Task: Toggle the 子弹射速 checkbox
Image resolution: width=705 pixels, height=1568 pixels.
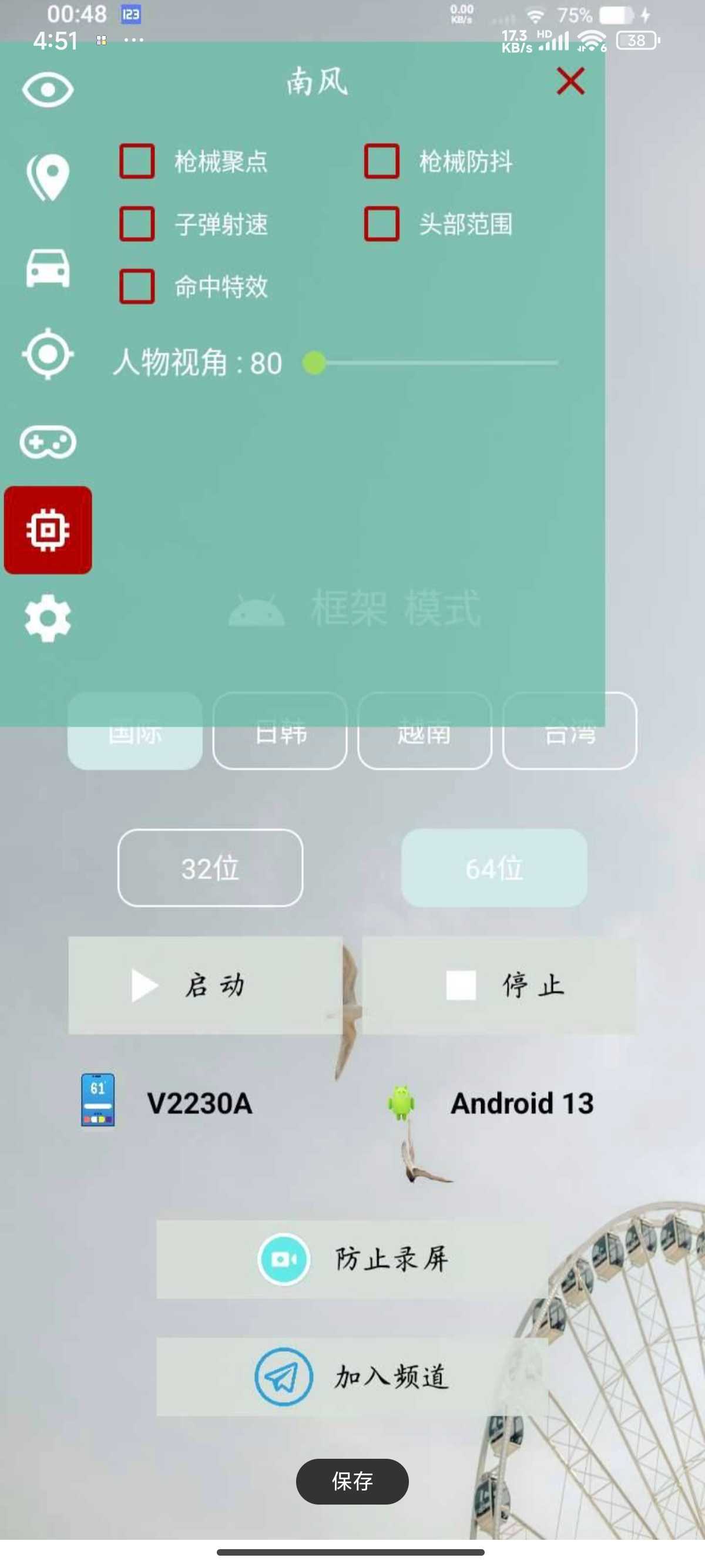Action: (137, 224)
